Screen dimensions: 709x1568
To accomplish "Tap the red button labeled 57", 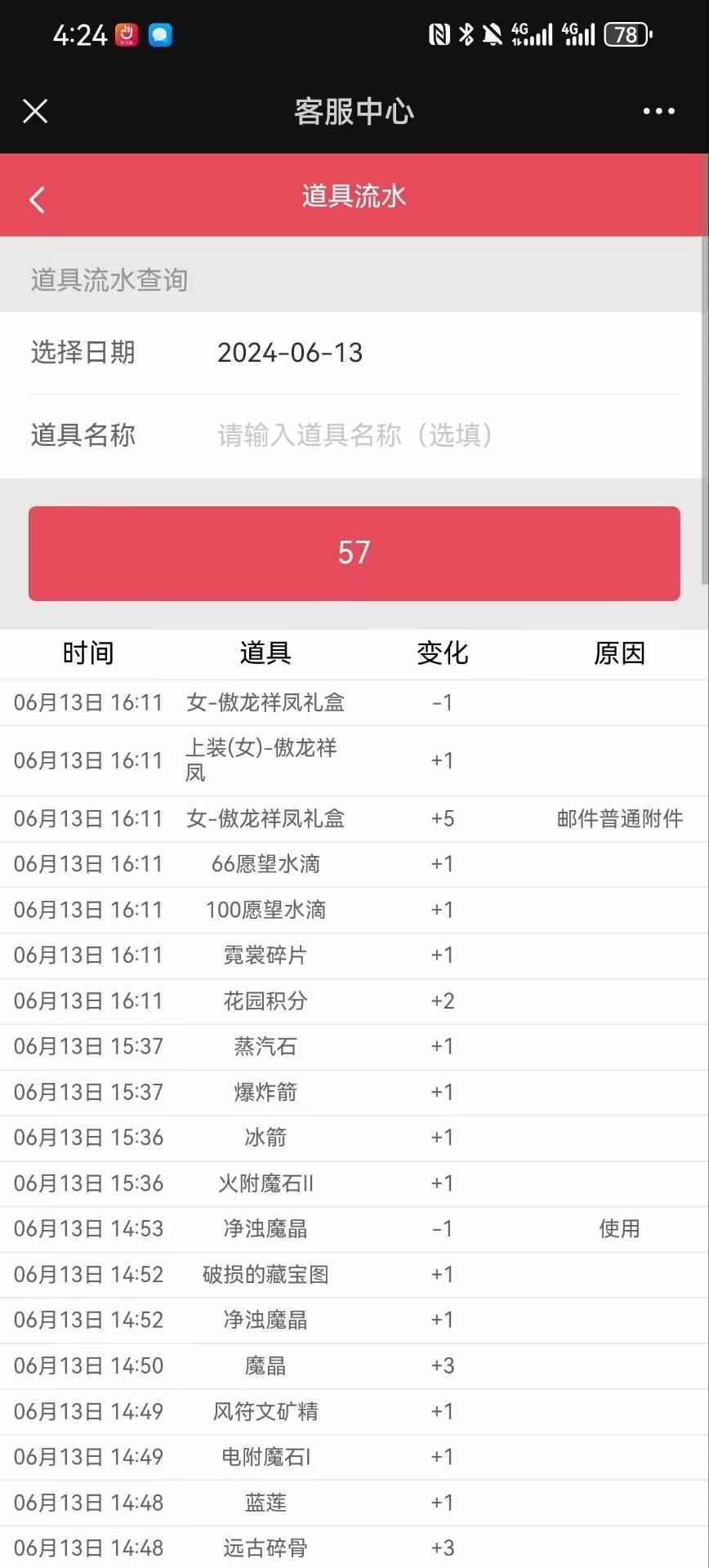I will click(x=354, y=553).
